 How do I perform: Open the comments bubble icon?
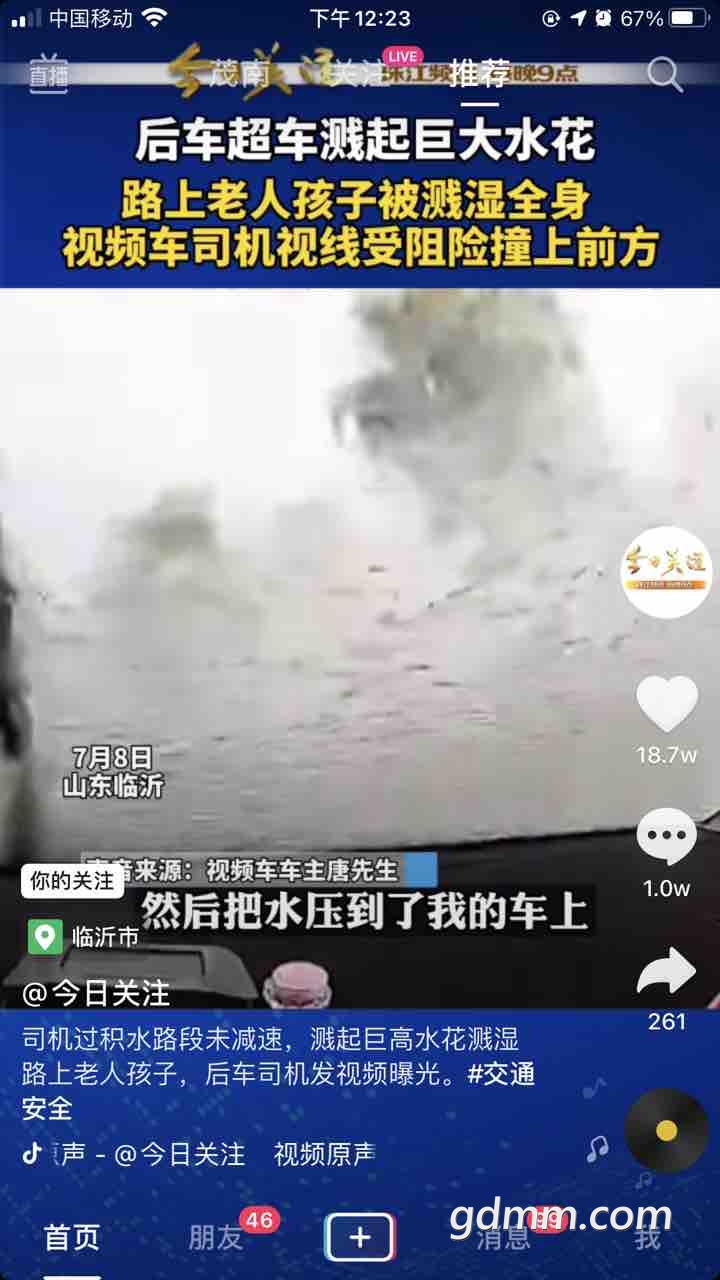[x=666, y=838]
